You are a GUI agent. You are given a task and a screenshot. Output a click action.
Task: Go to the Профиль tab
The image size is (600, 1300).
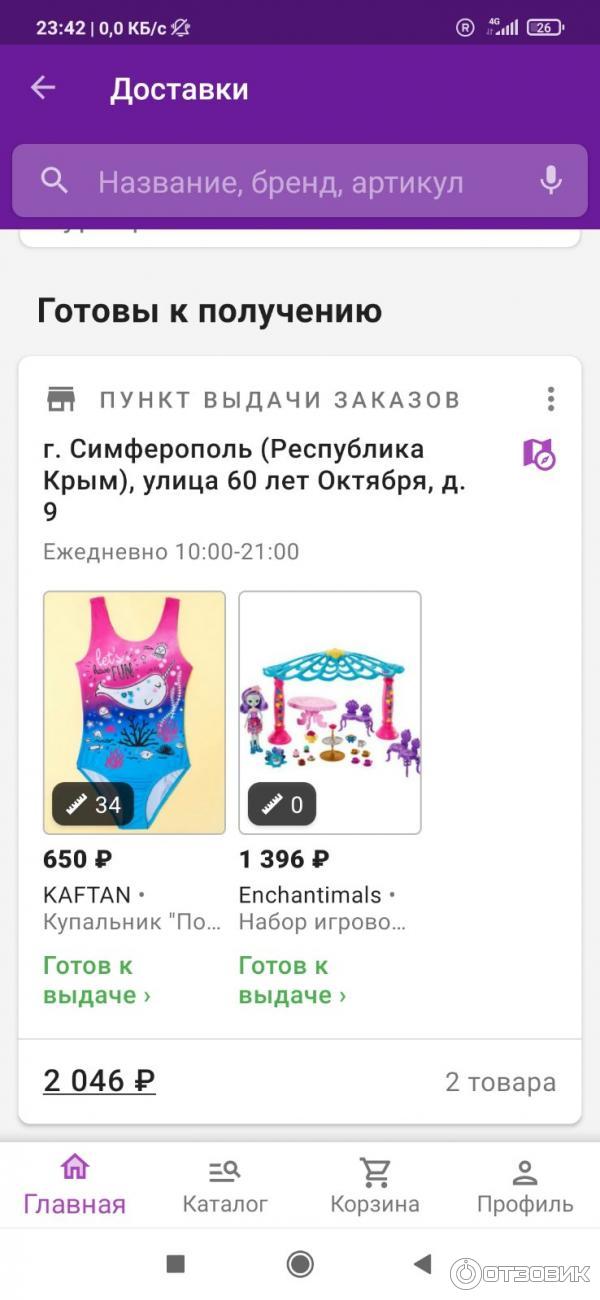tap(525, 1185)
